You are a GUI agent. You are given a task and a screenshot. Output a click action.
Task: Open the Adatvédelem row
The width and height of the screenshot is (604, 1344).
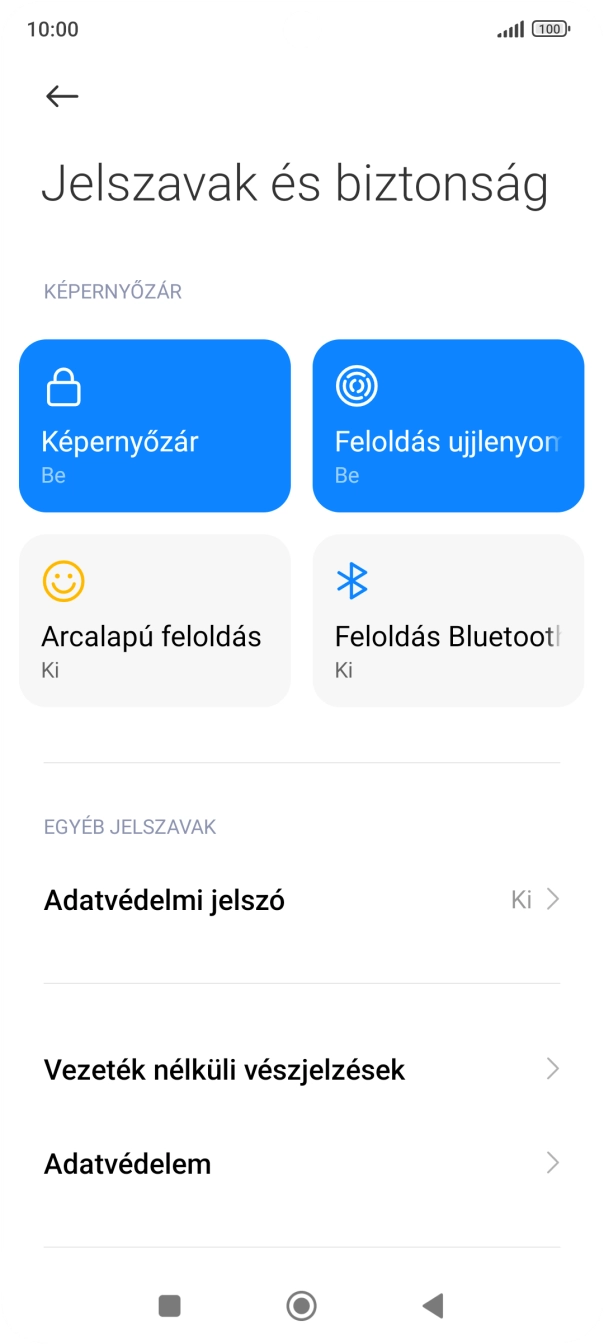301,1164
